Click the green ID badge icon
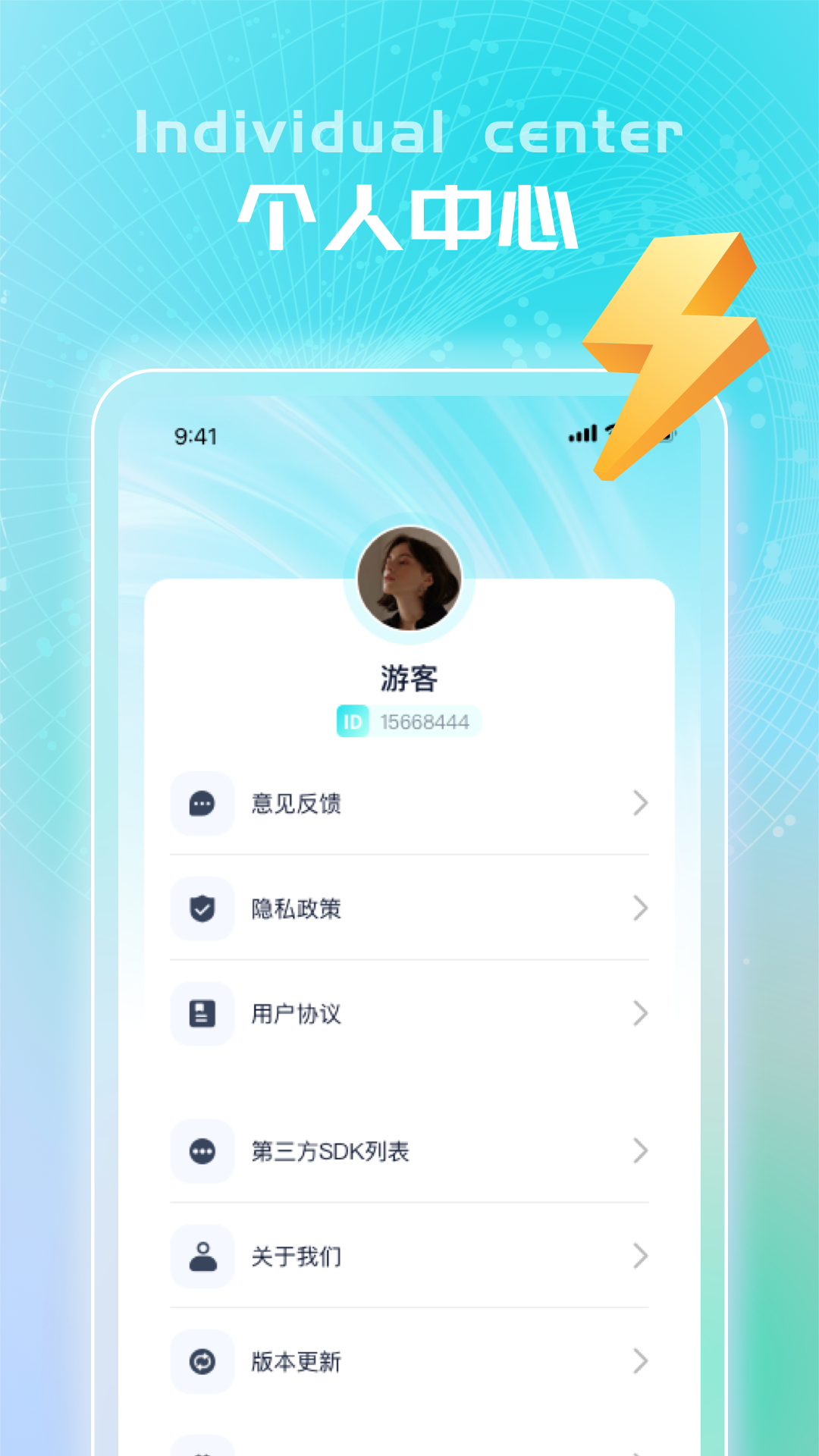819x1456 pixels. coord(353,722)
